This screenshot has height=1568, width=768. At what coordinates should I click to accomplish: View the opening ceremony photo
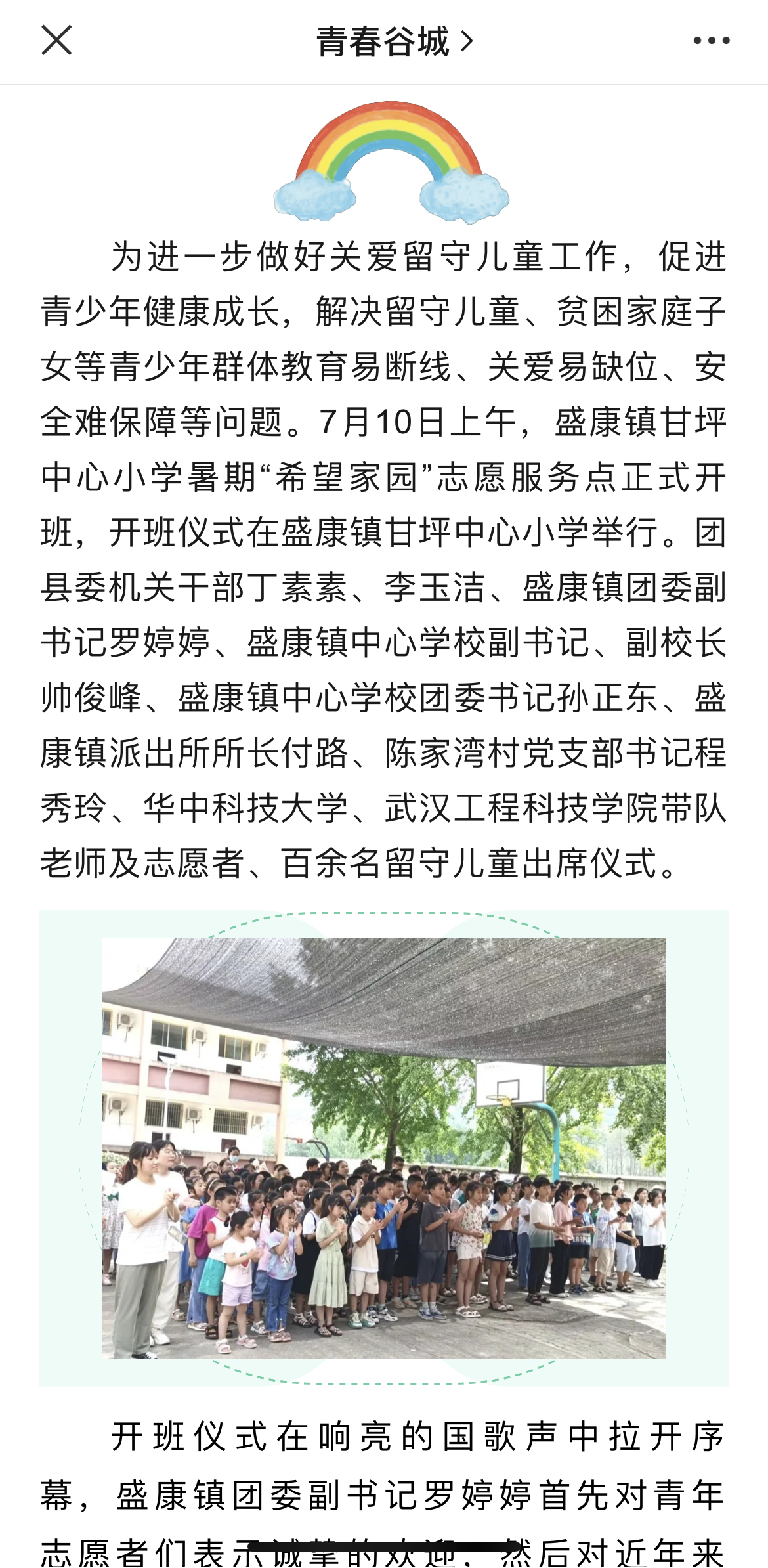[x=384, y=1148]
